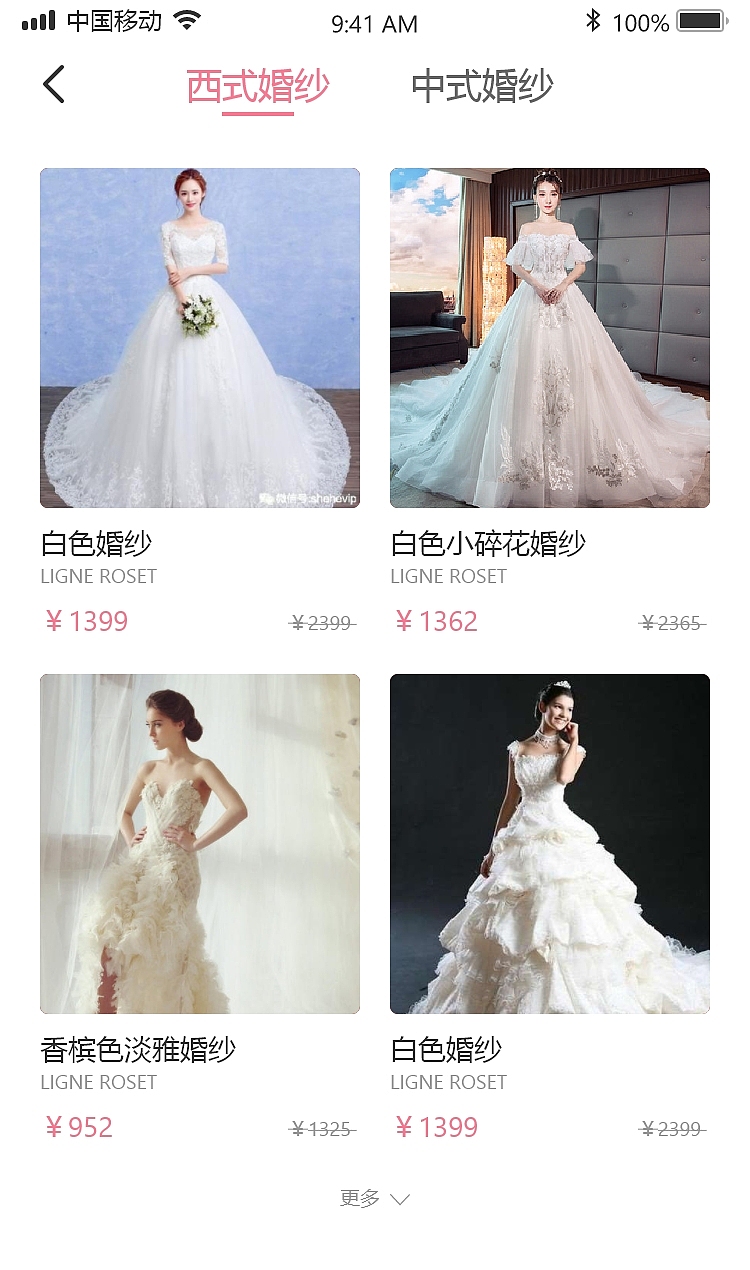The height and width of the screenshot is (1270, 750).
Task: Open the 白色婚纱 dress on dark background
Action: pyautogui.click(x=550, y=844)
